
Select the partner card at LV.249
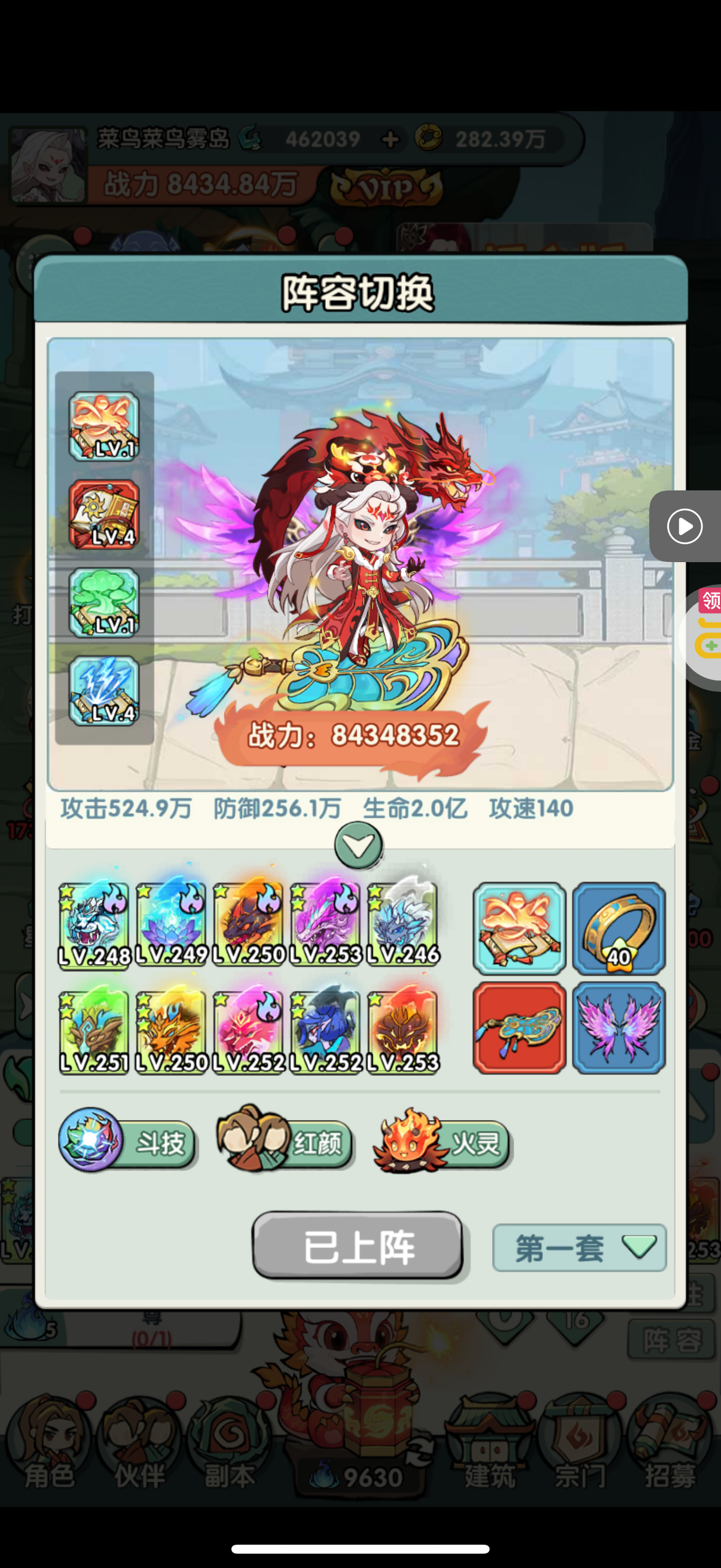(x=171, y=925)
